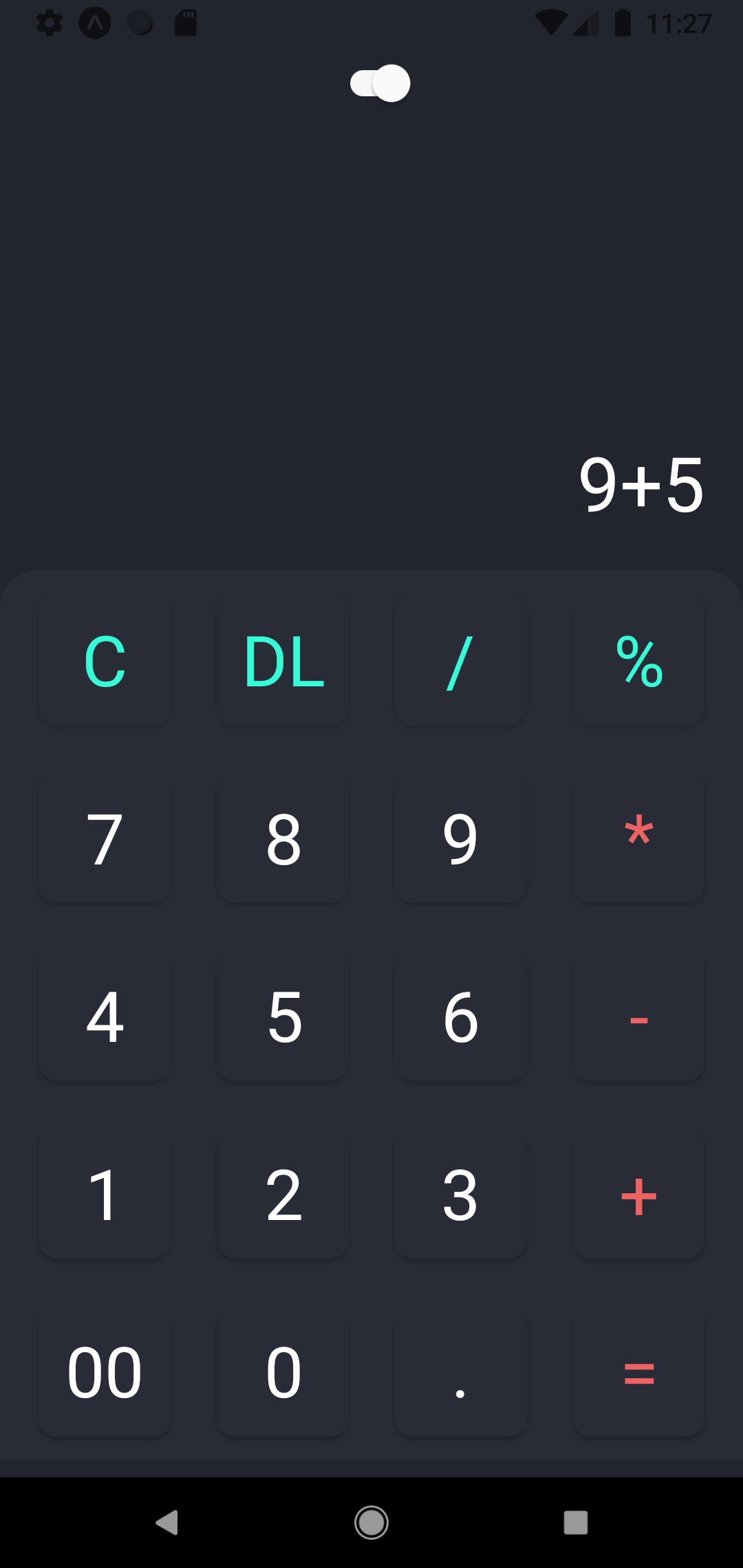The width and height of the screenshot is (743, 1568).
Task: Tap the number 5 key
Action: pyautogui.click(x=282, y=1018)
